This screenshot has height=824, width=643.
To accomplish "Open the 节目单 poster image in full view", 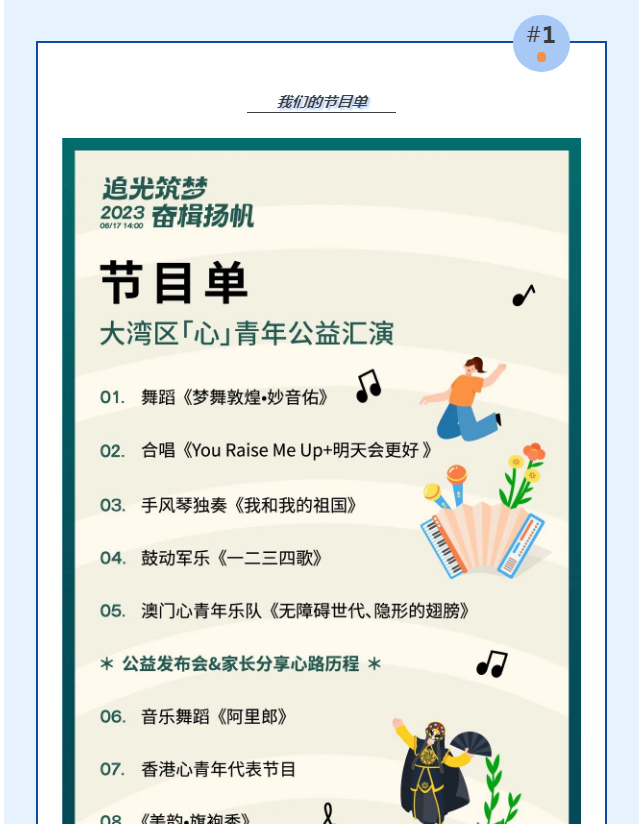I will 321,480.
